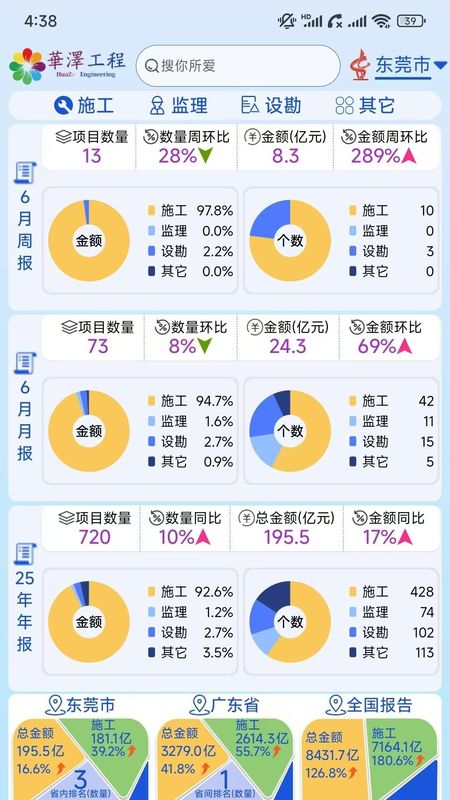Open the 东莞市 city dropdown
Image resolution: width=450 pixels, height=800 pixels.
click(398, 65)
